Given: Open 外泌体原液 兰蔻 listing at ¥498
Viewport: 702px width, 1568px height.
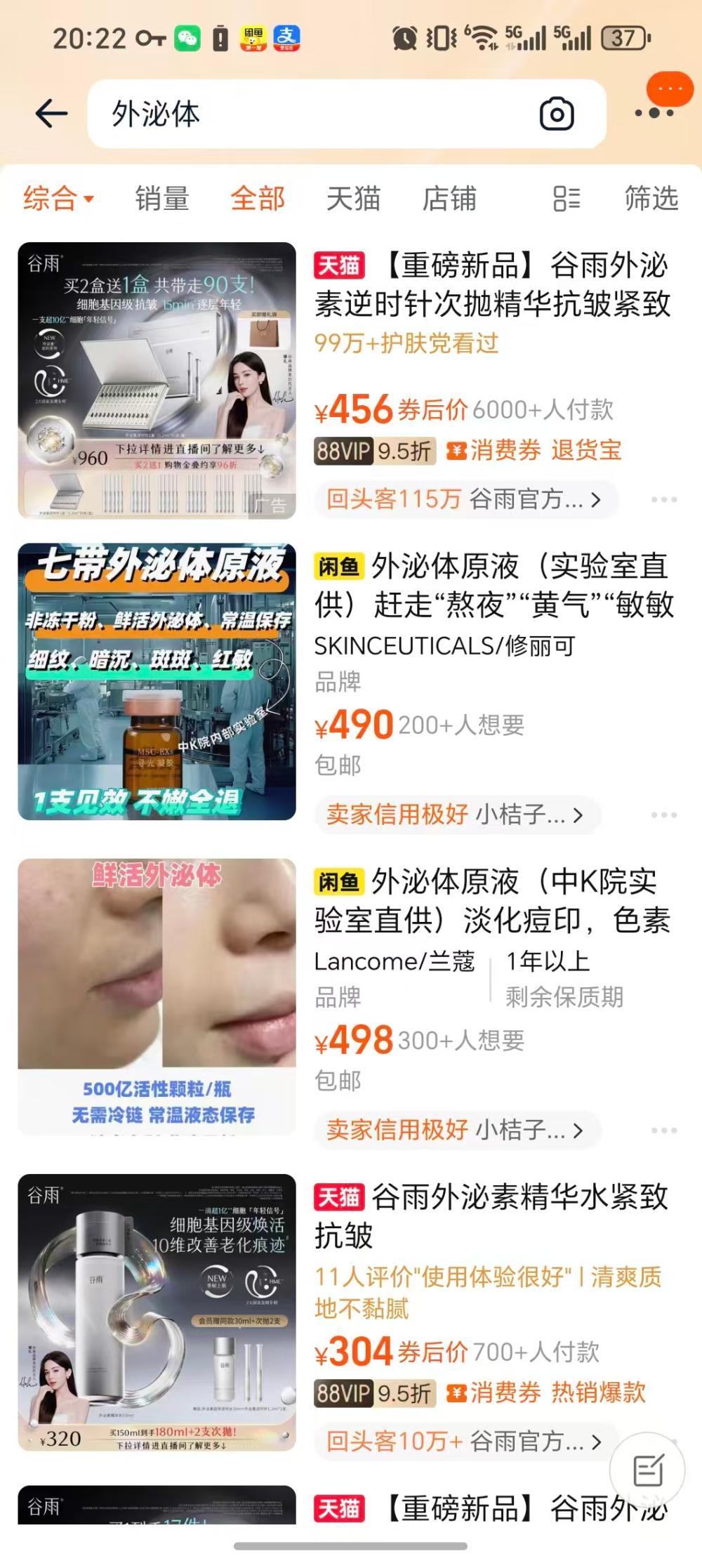Looking at the screenshot, I should point(491,901).
